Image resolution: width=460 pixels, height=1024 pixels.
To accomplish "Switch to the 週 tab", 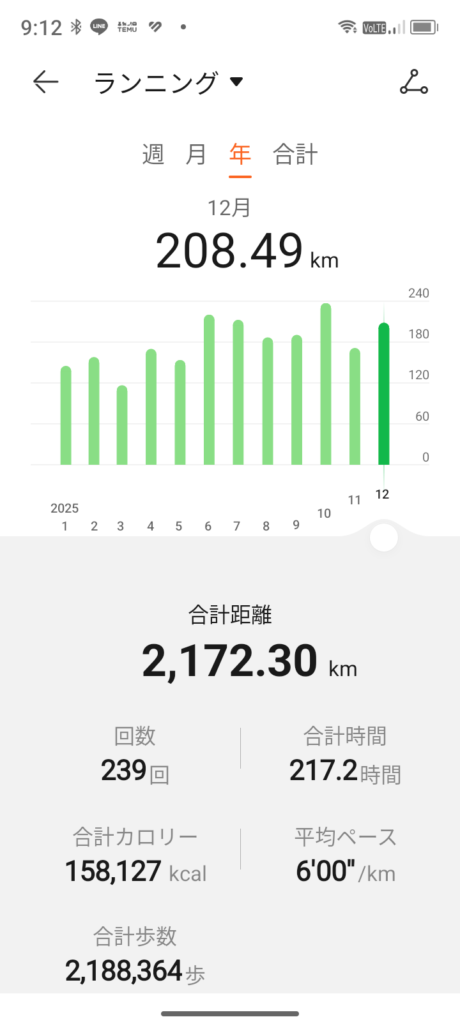I will [153, 155].
